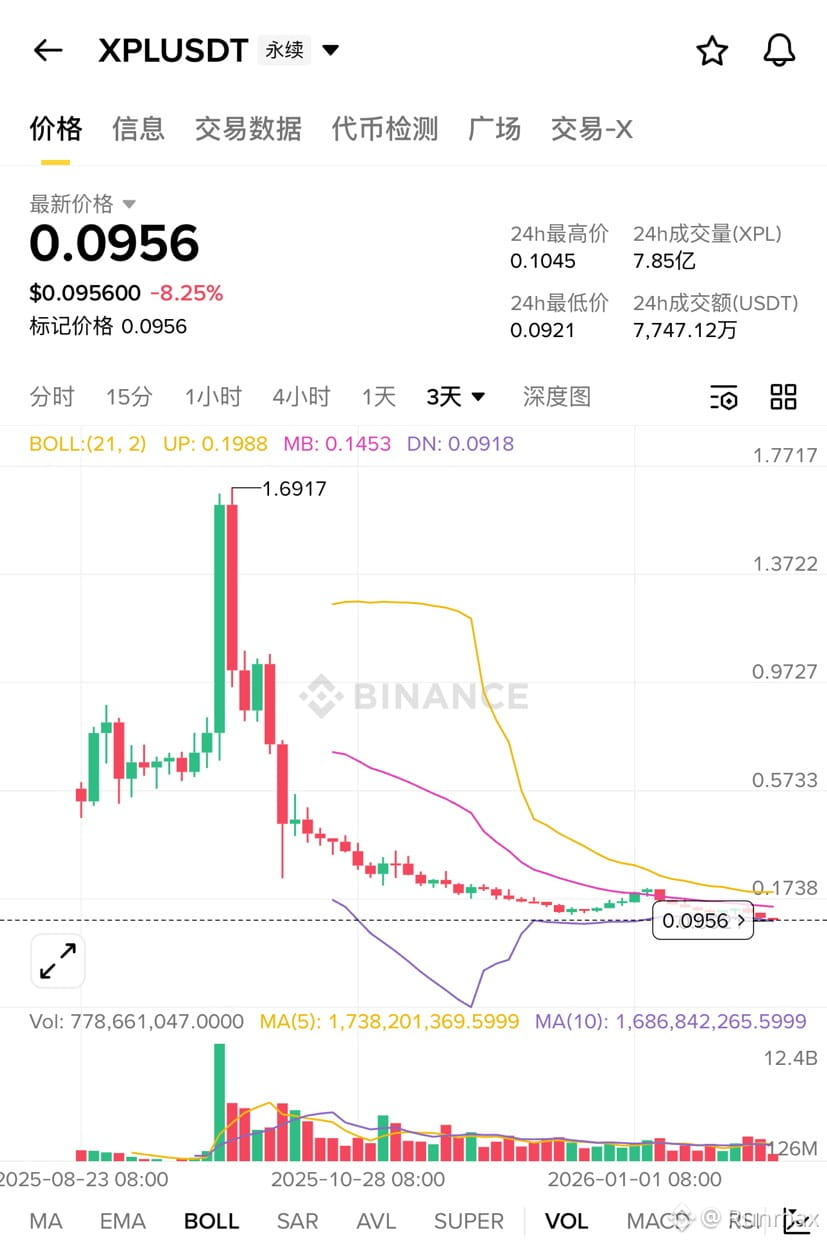This screenshot has height=1243, width=827.
Task: Select the 4小时 chart interval
Action: point(301,397)
